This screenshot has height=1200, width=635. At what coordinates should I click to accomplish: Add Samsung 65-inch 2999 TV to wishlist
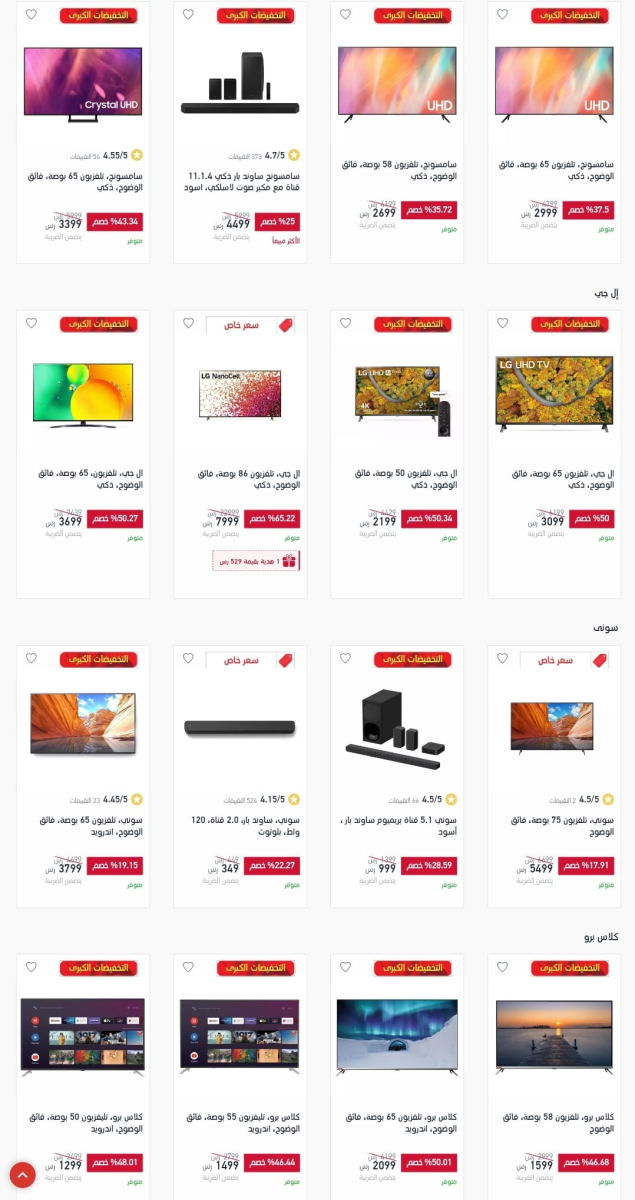503,15
